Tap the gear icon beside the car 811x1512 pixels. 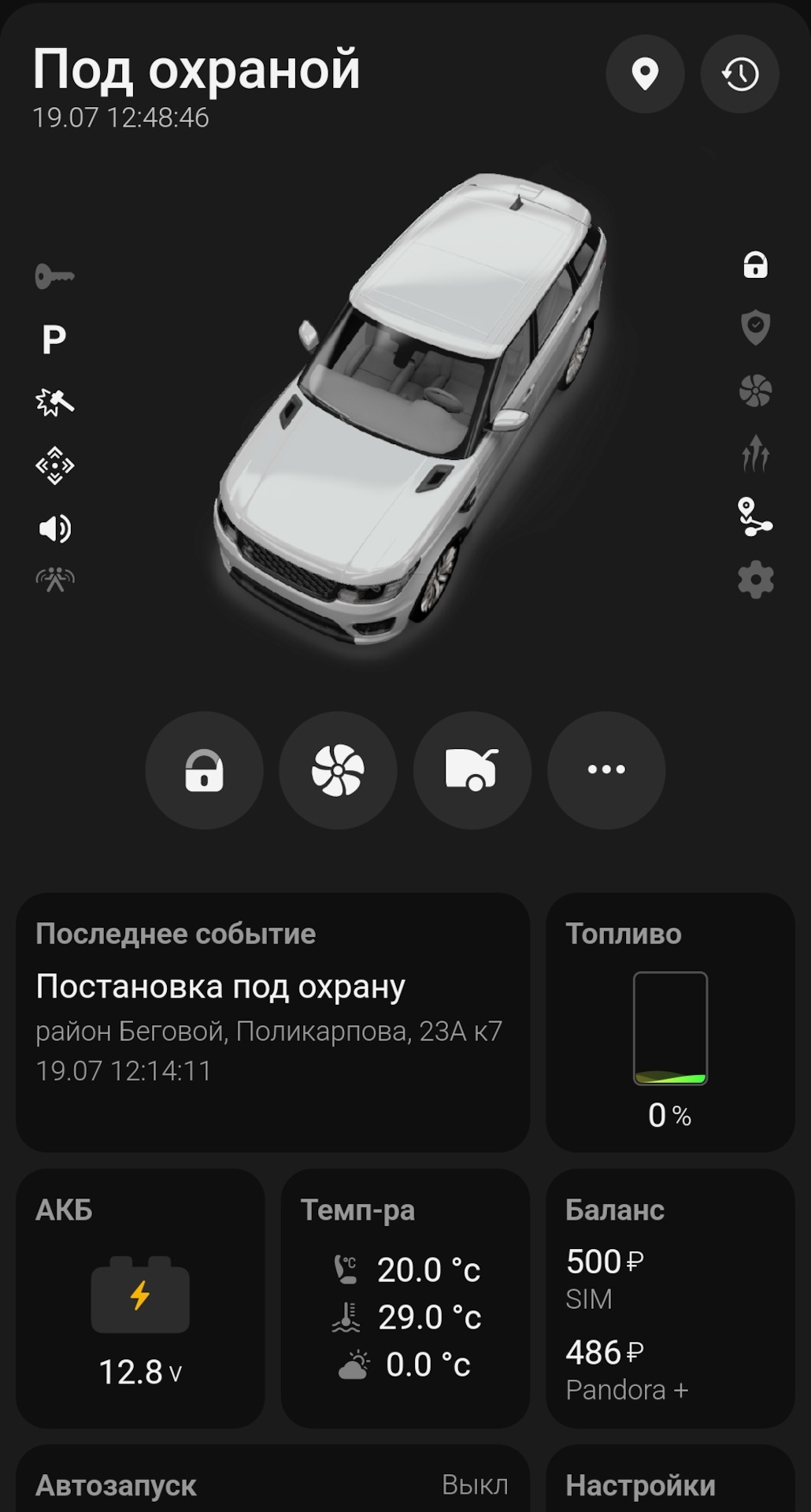(755, 580)
